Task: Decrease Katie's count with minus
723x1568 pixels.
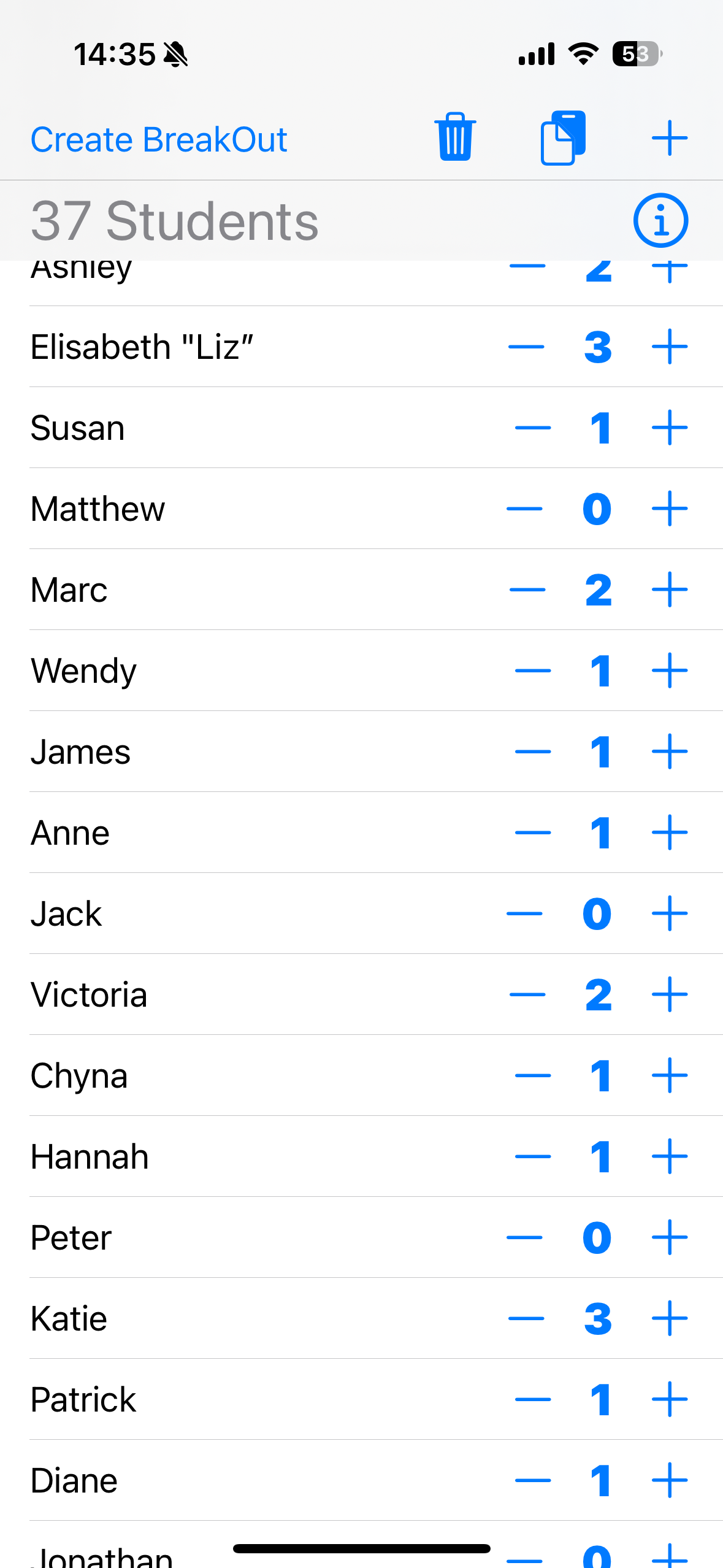Action: pyautogui.click(x=526, y=1318)
